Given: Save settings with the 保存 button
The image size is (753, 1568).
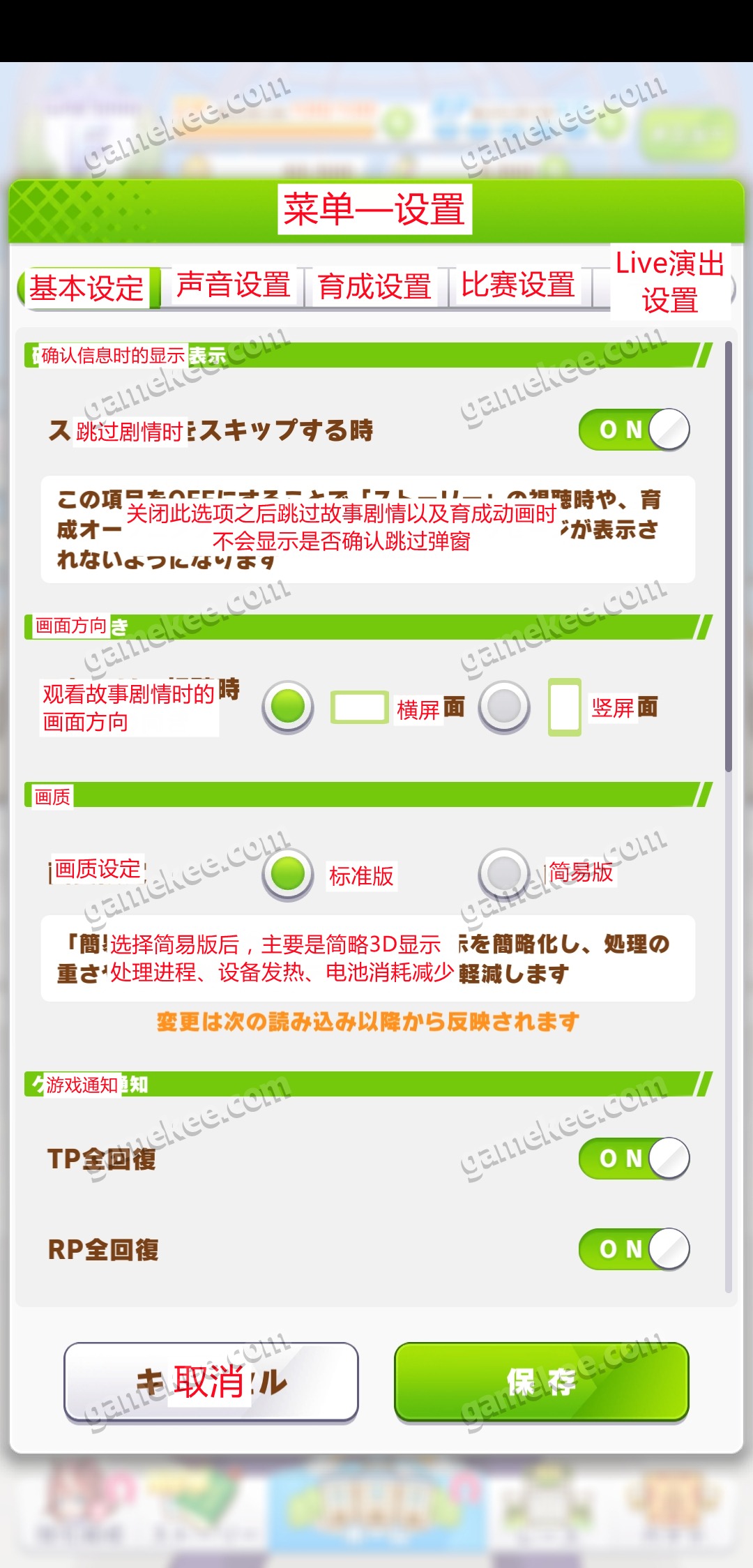Looking at the screenshot, I should coord(542,1382).
